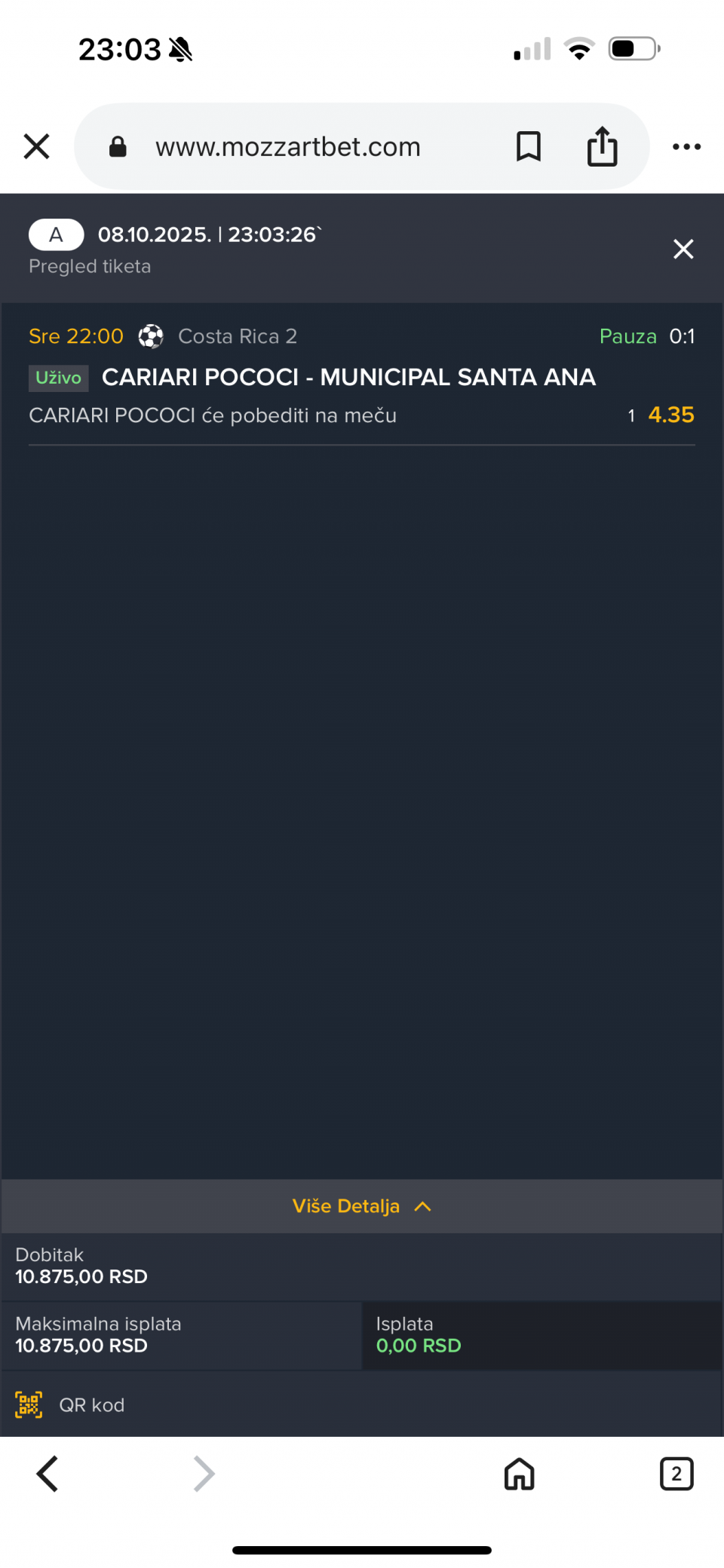
Task: Tap the mozzartbet.com address bar
Action: coord(287,147)
